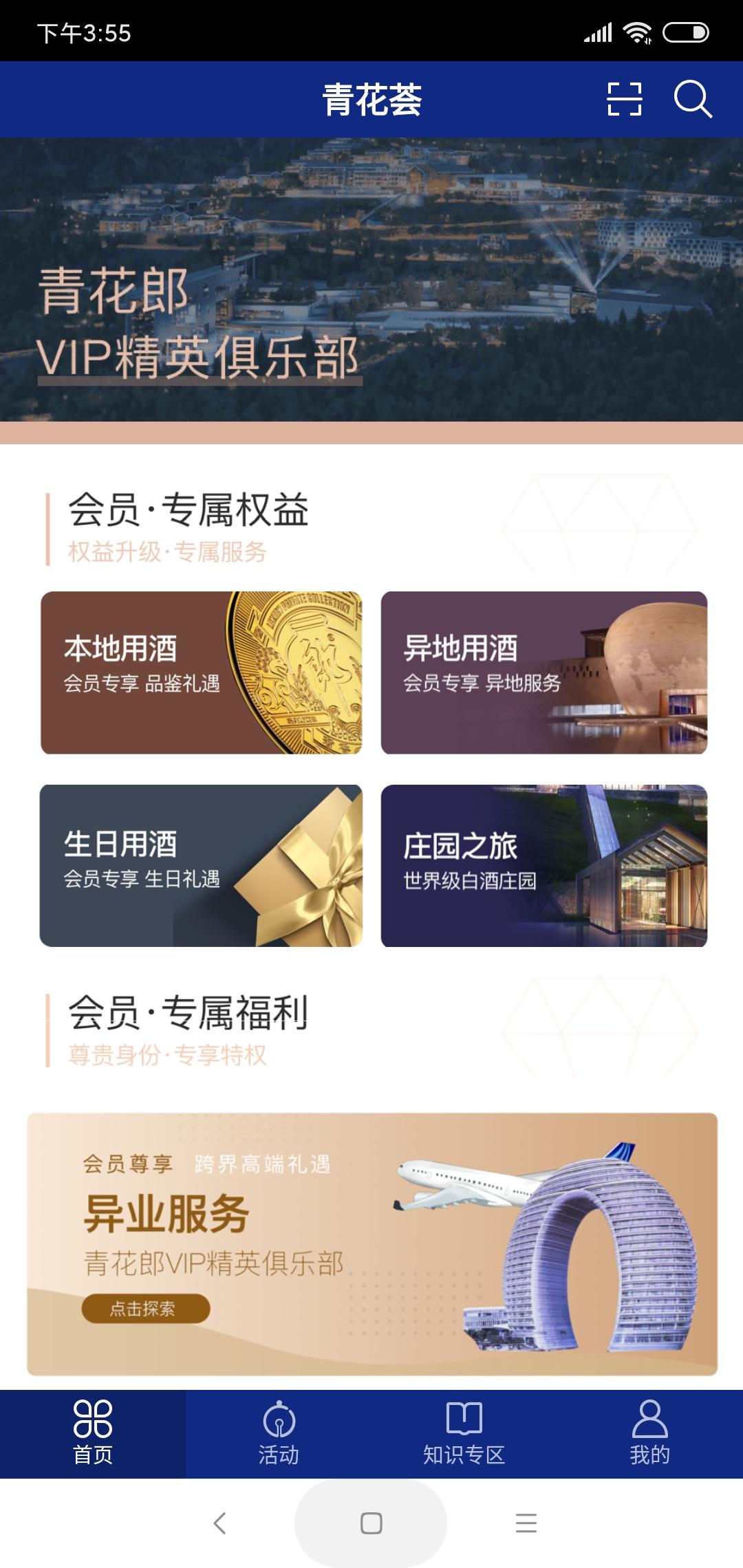This screenshot has width=743, height=1568.
Task: Switch to the 活动 tab
Action: click(x=279, y=1433)
